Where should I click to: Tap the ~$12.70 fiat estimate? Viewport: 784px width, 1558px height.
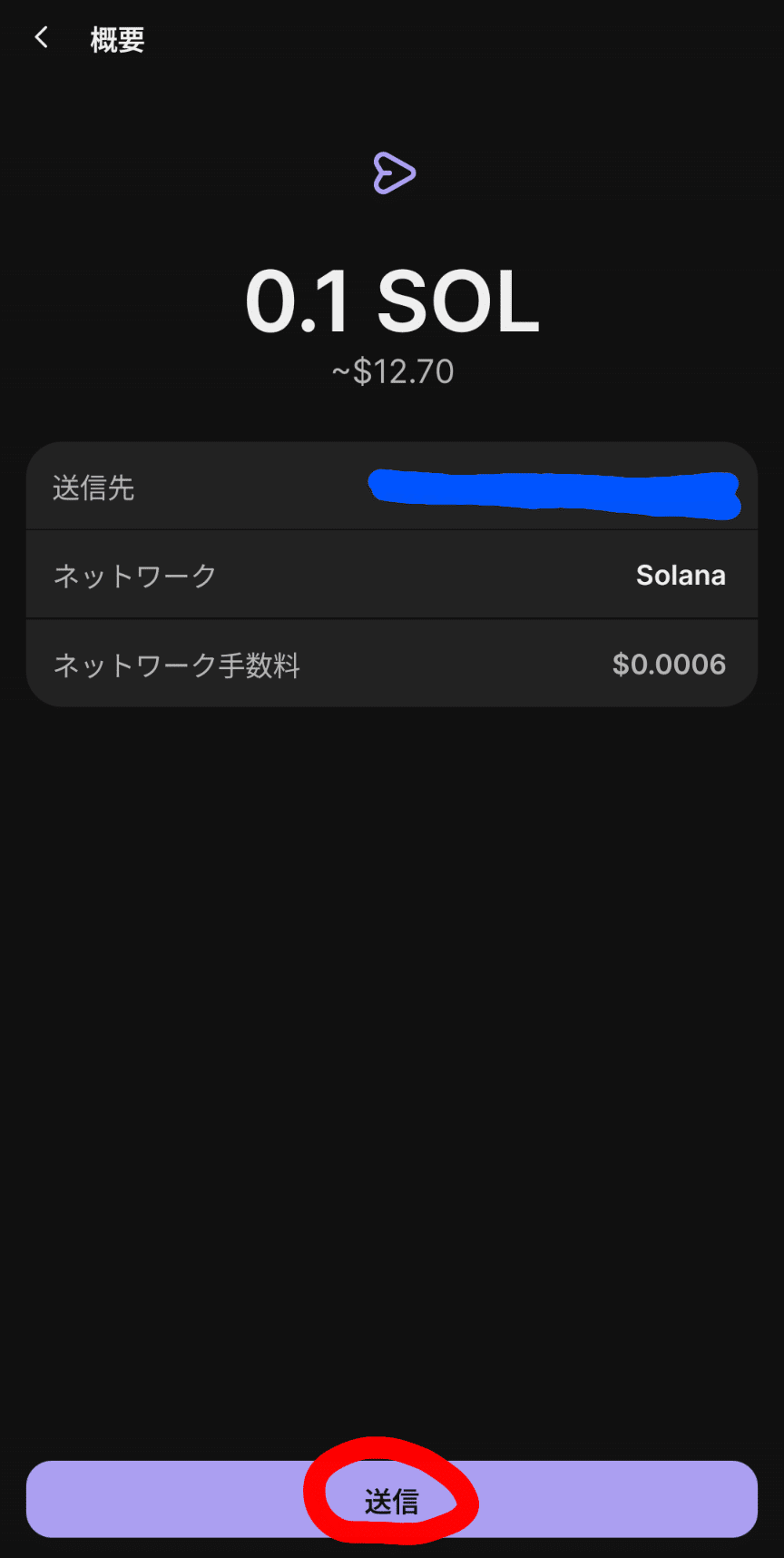(x=391, y=370)
